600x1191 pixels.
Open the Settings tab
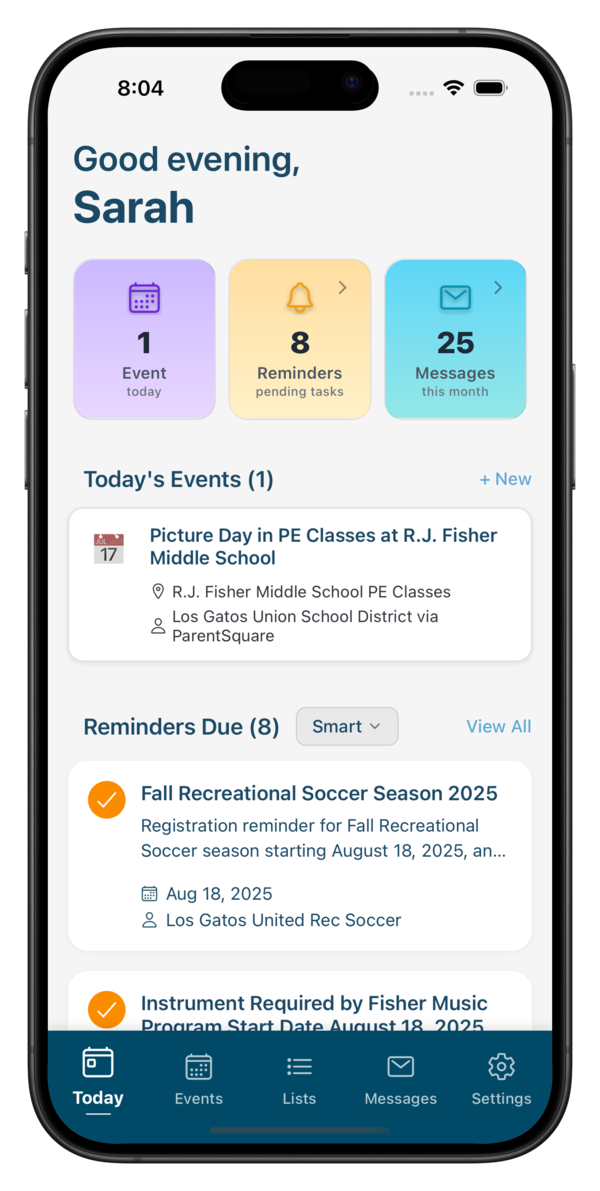[x=501, y=1079]
